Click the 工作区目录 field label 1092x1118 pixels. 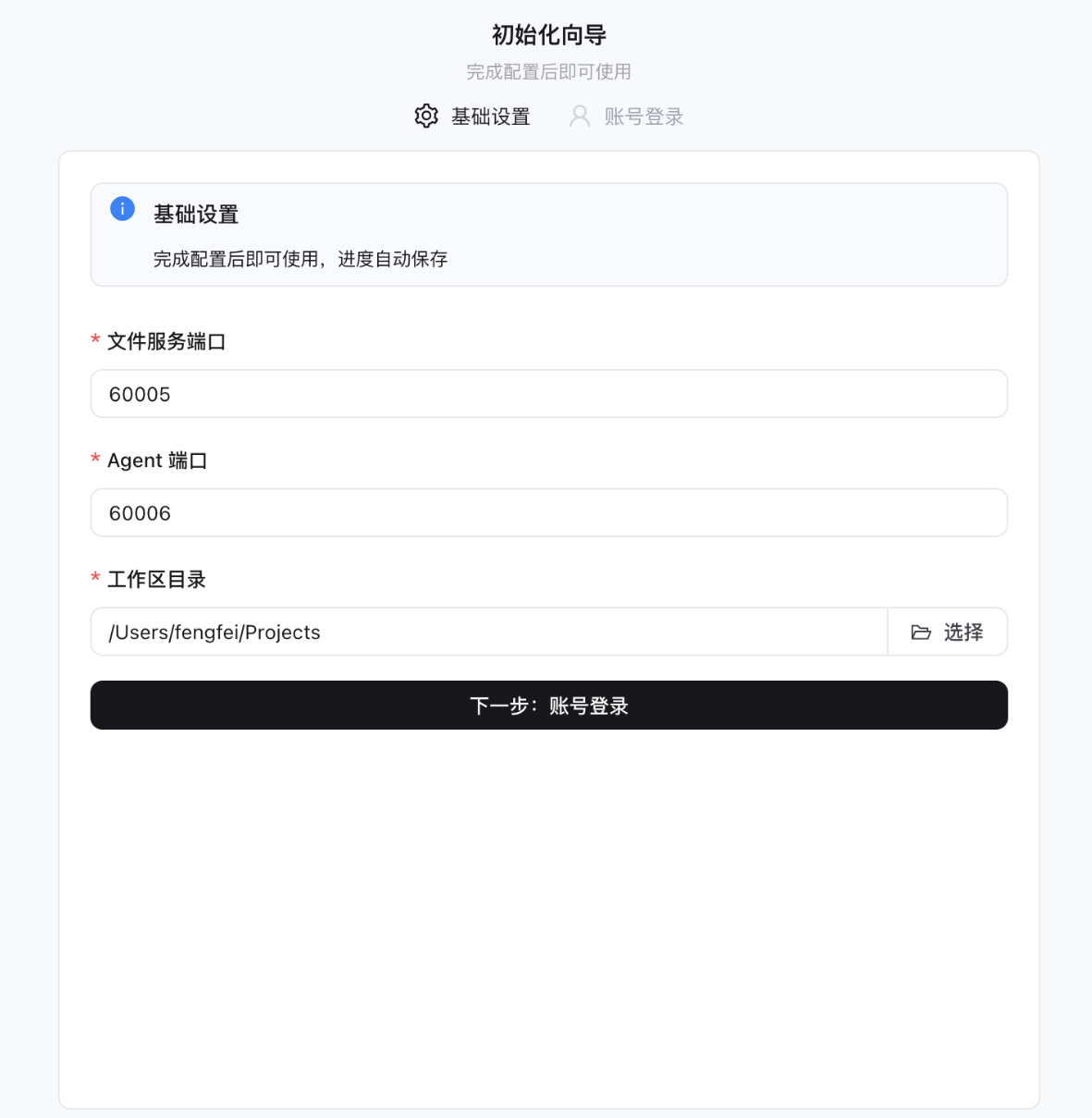coord(156,579)
